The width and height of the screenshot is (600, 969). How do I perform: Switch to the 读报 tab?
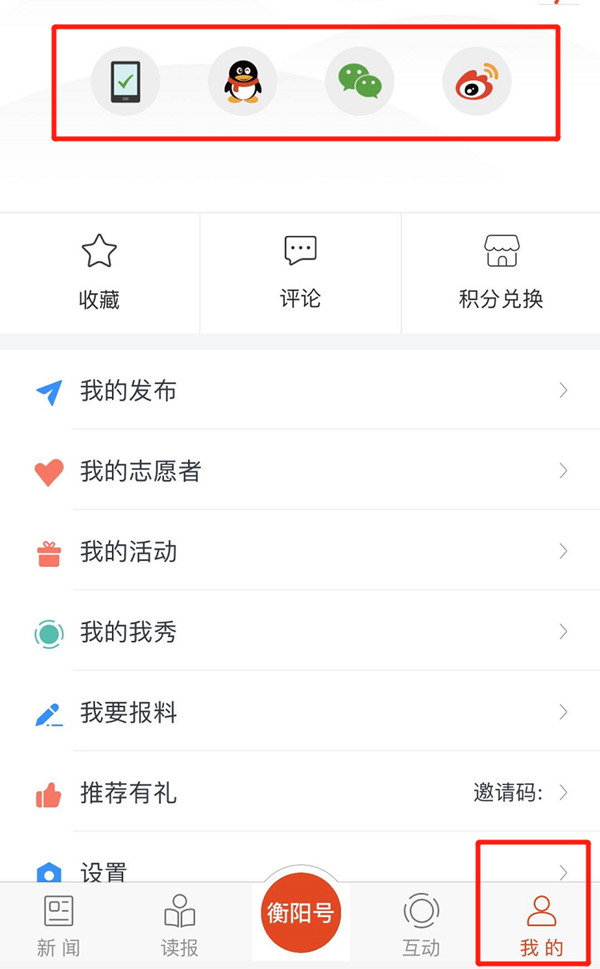180,926
